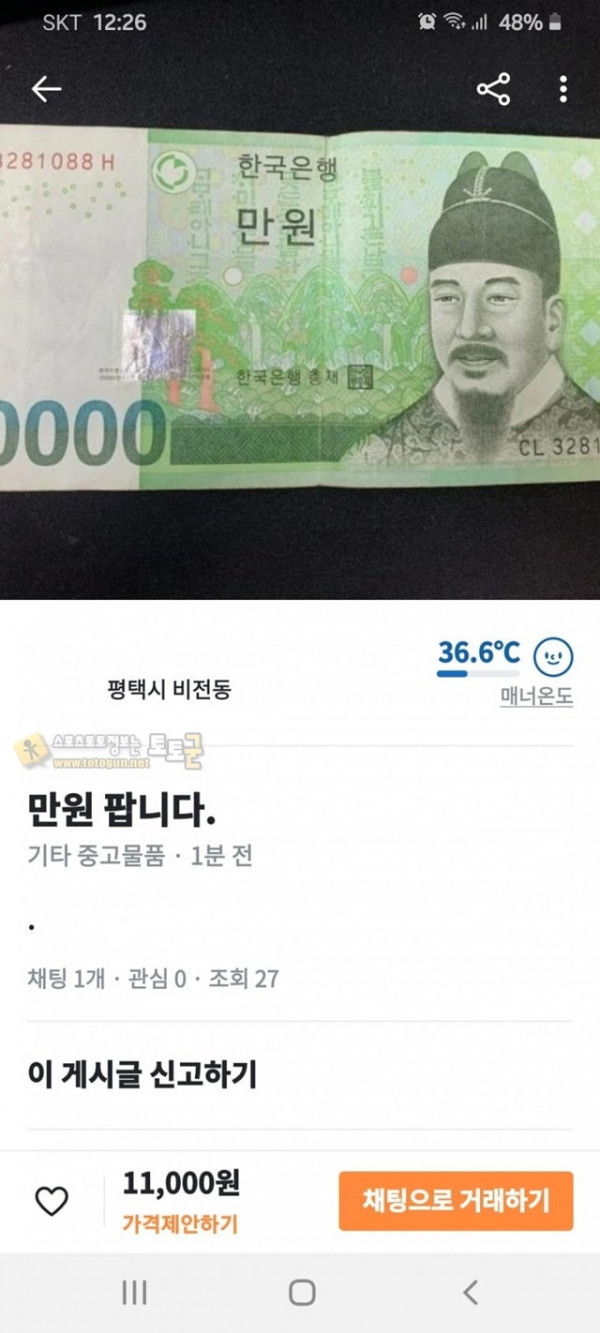The image size is (600, 1333).
Task: Go back using the top arrow
Action: (46, 90)
